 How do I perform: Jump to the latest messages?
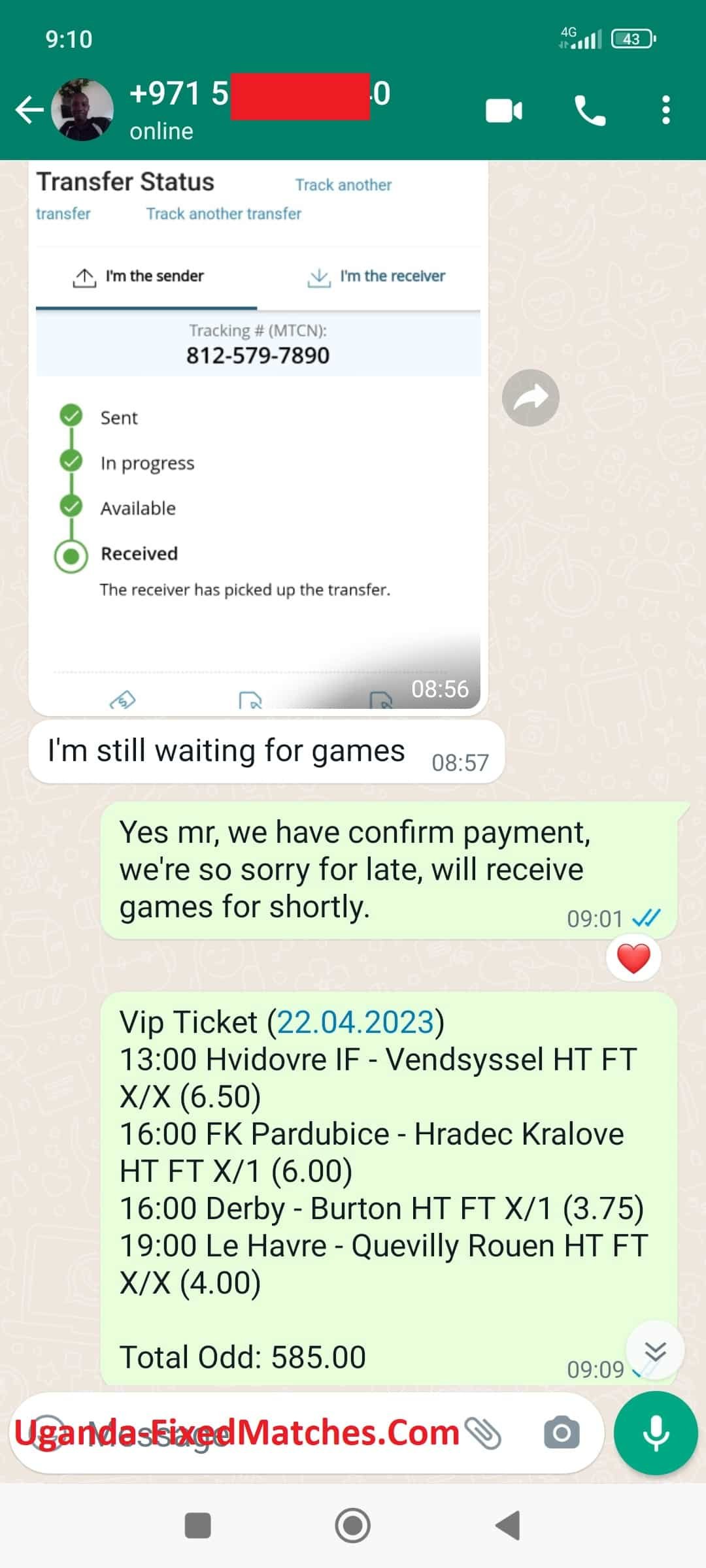pos(654,1350)
